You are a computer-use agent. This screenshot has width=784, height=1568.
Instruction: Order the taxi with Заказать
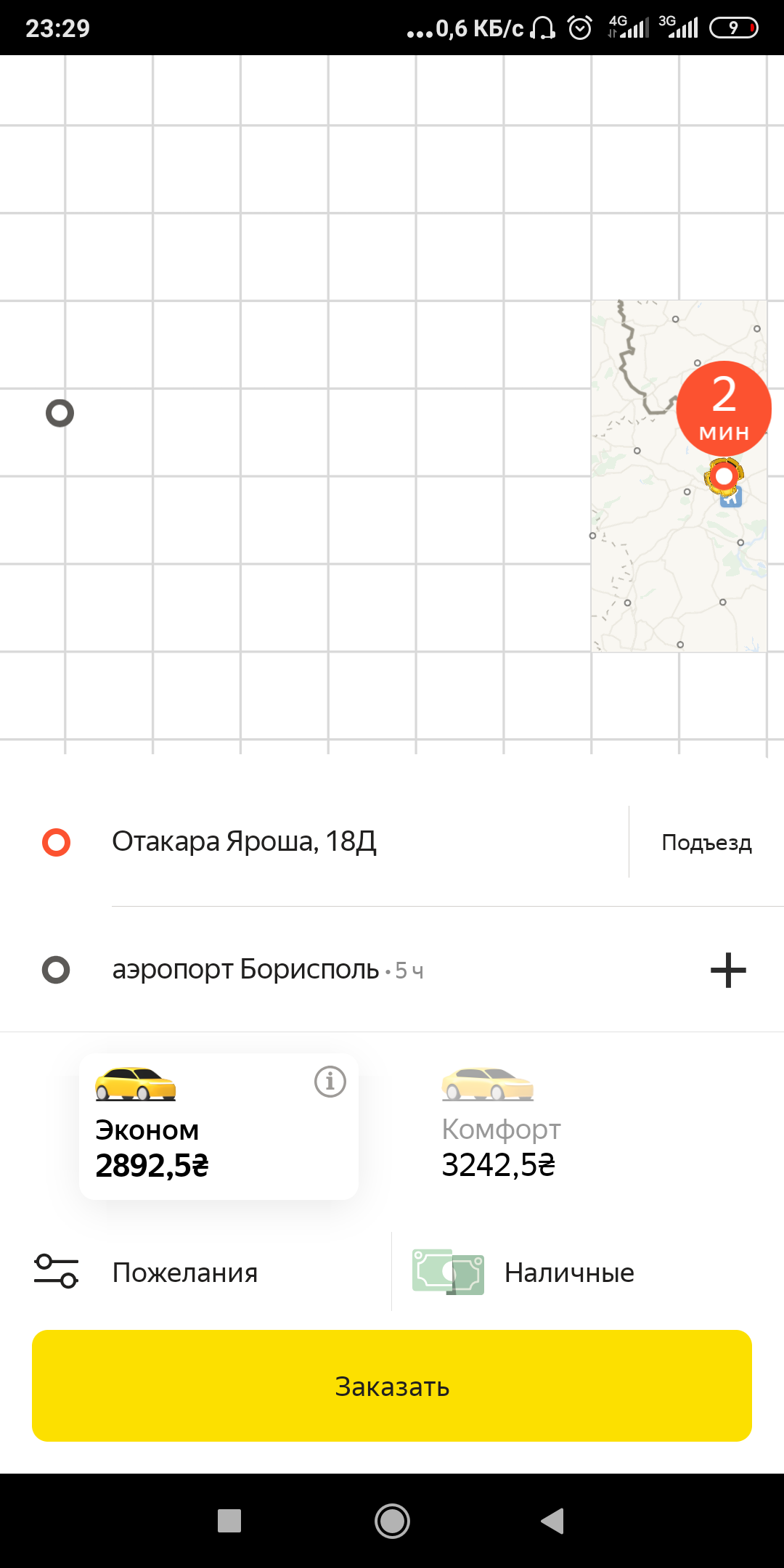coord(392,1386)
